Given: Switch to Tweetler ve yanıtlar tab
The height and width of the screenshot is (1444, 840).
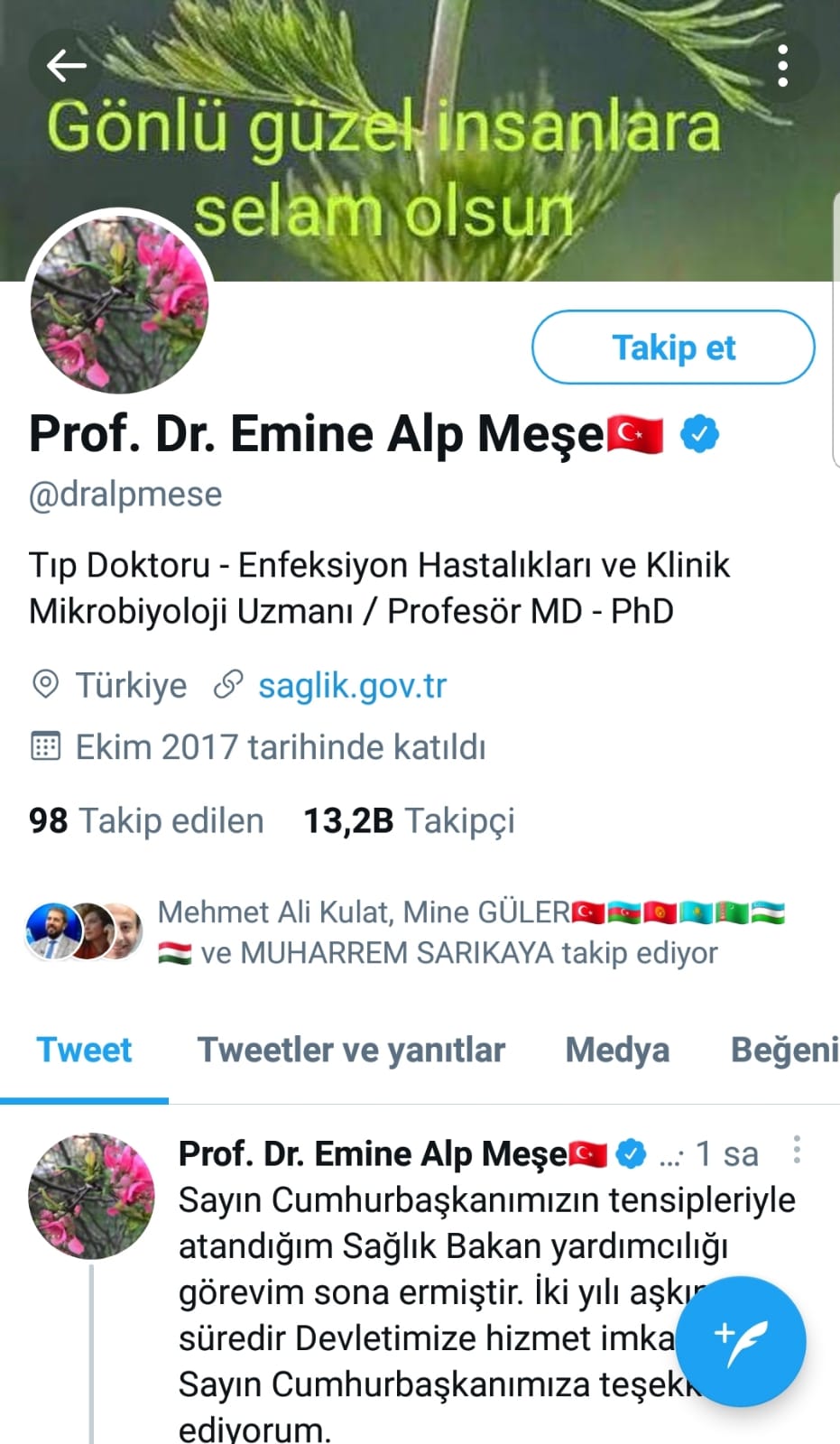Looking at the screenshot, I should (351, 1050).
